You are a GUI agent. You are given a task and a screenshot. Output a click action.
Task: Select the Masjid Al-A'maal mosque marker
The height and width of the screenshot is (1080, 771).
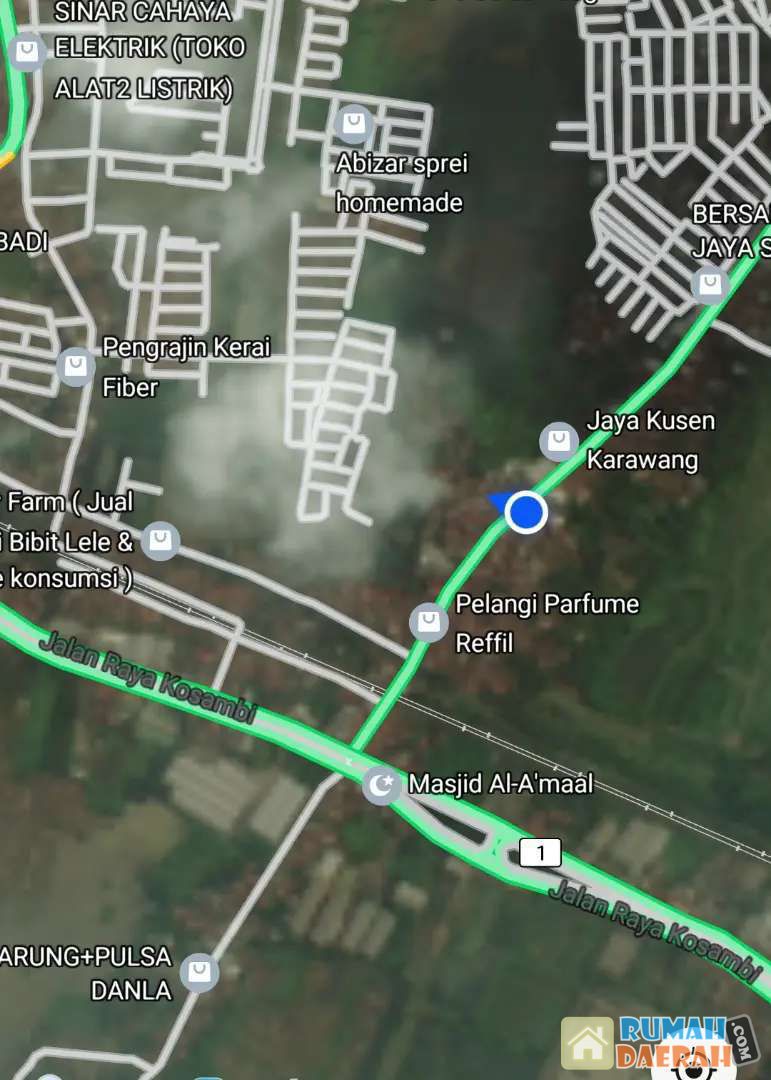coord(382,785)
